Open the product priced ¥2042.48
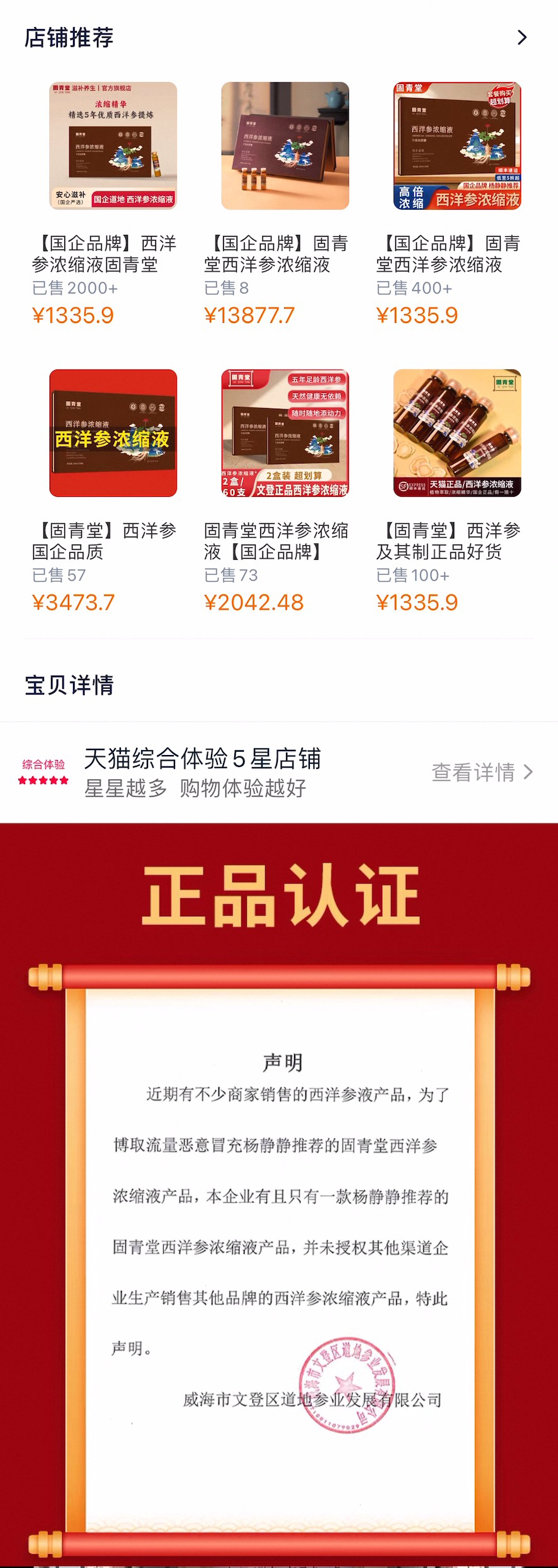This screenshot has height=1568, width=558. (285, 433)
